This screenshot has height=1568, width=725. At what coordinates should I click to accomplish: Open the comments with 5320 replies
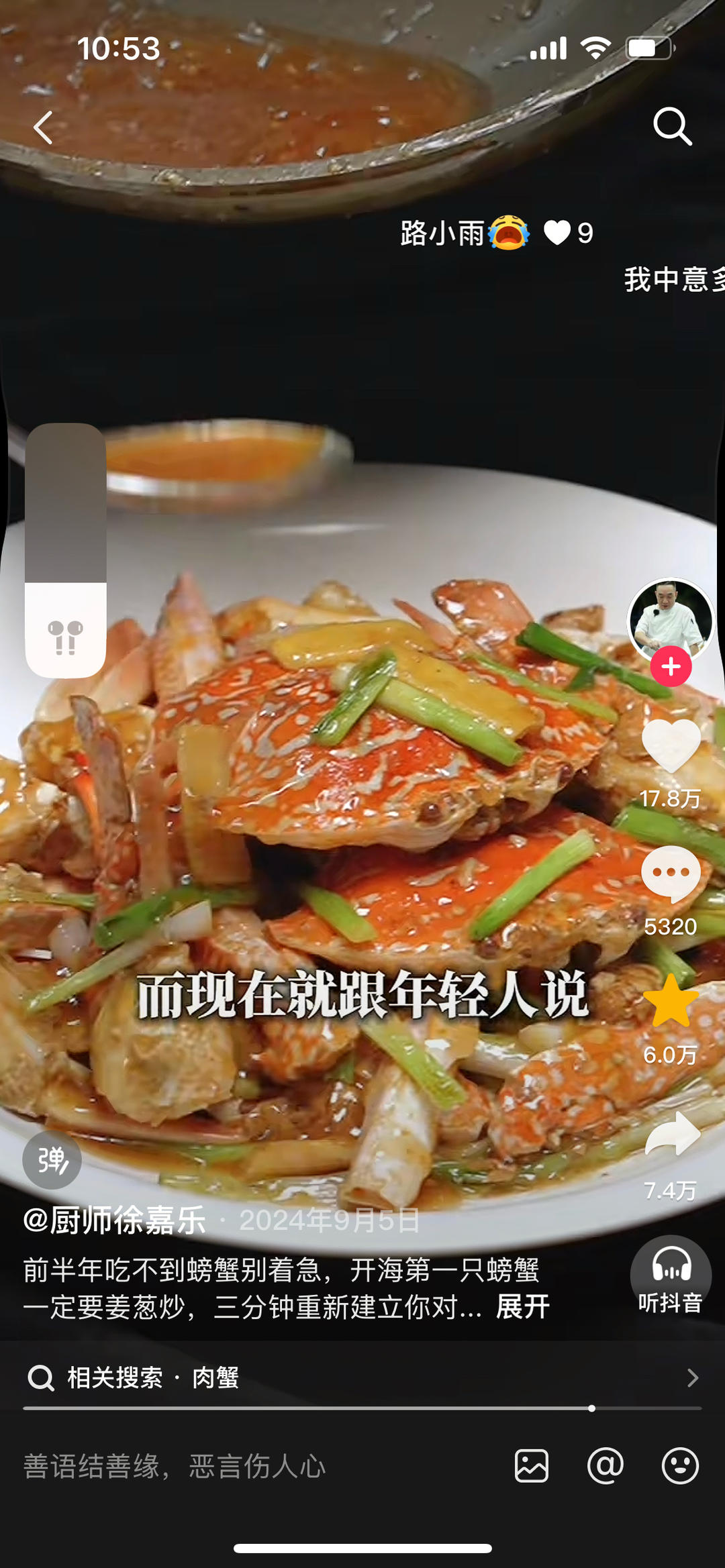coord(671,874)
